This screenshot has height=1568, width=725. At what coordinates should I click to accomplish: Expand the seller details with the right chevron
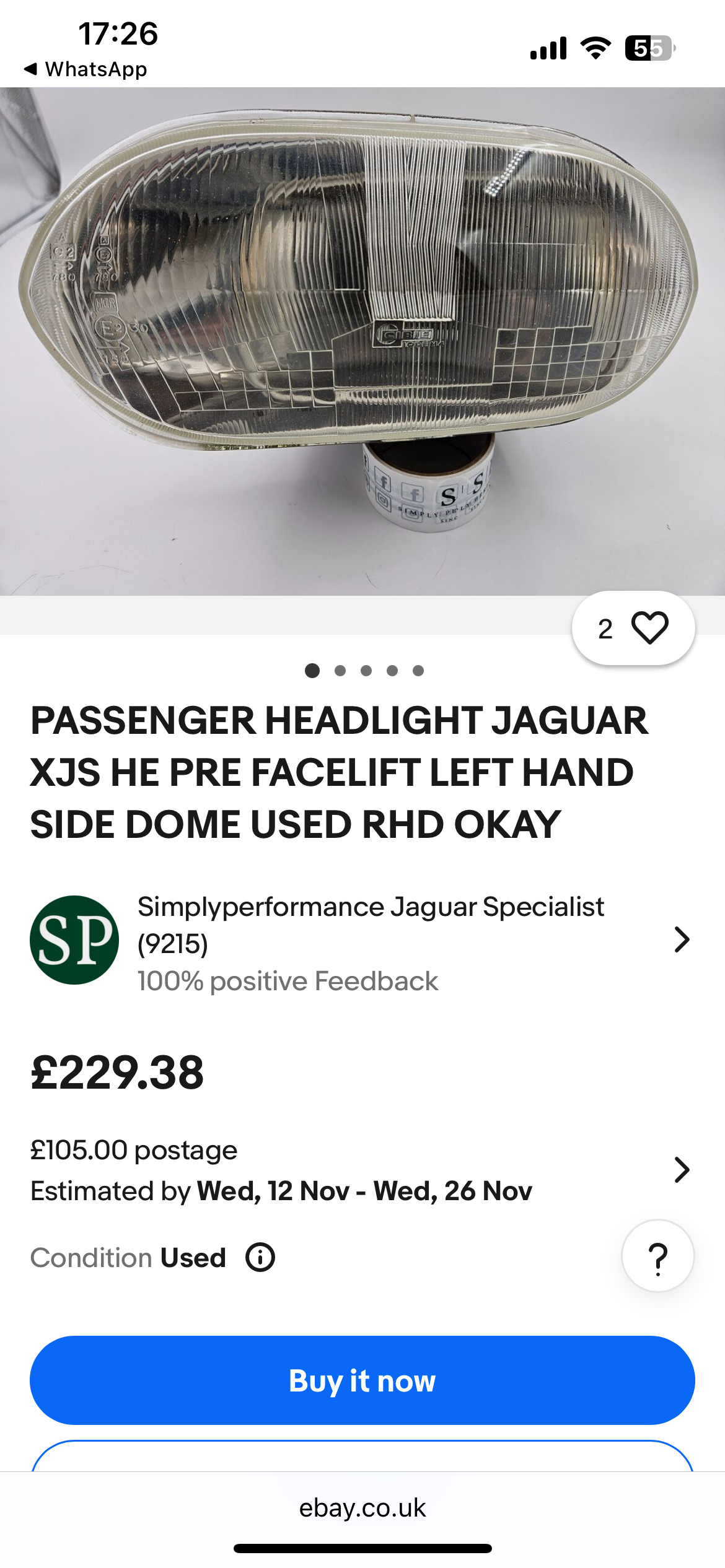(x=682, y=939)
